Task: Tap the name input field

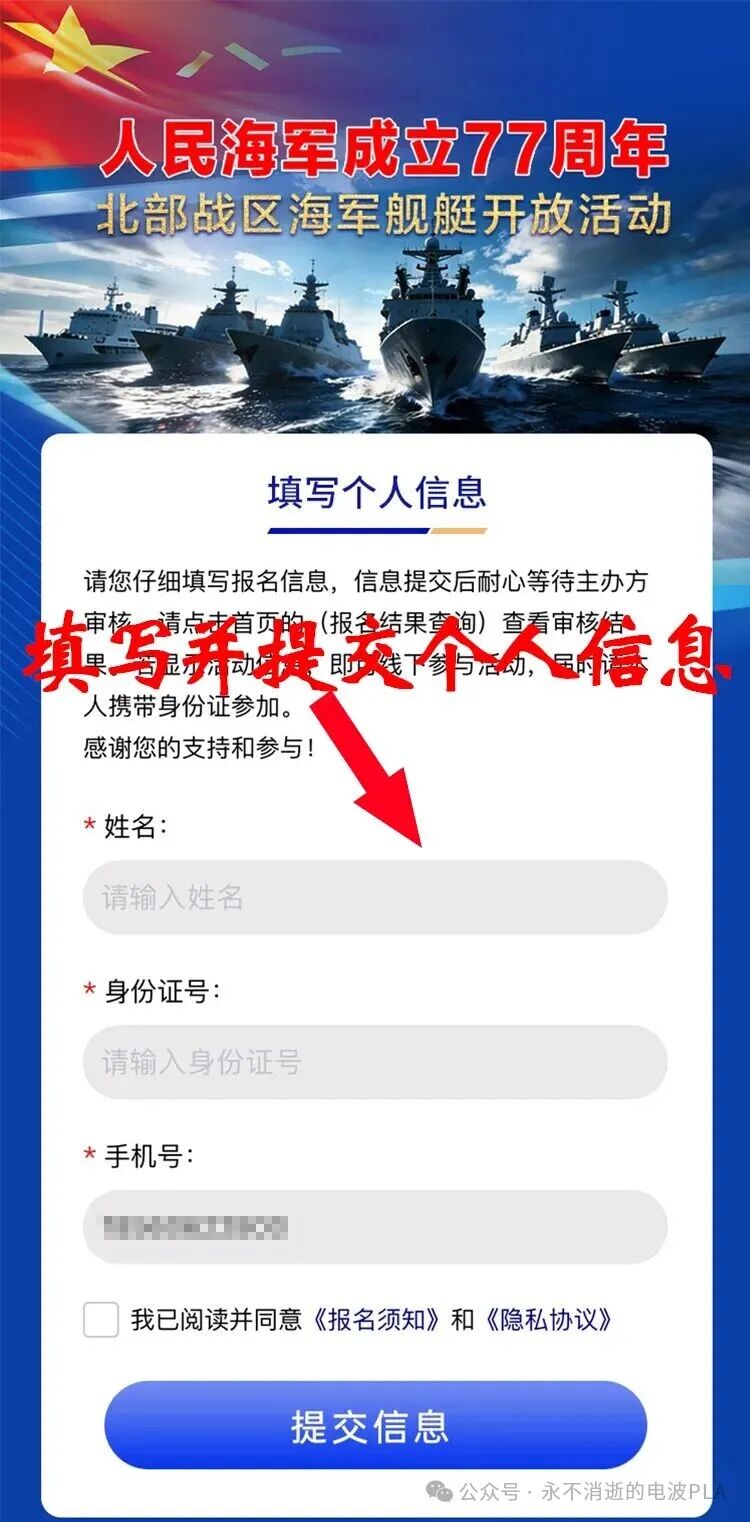Action: [x=374, y=897]
